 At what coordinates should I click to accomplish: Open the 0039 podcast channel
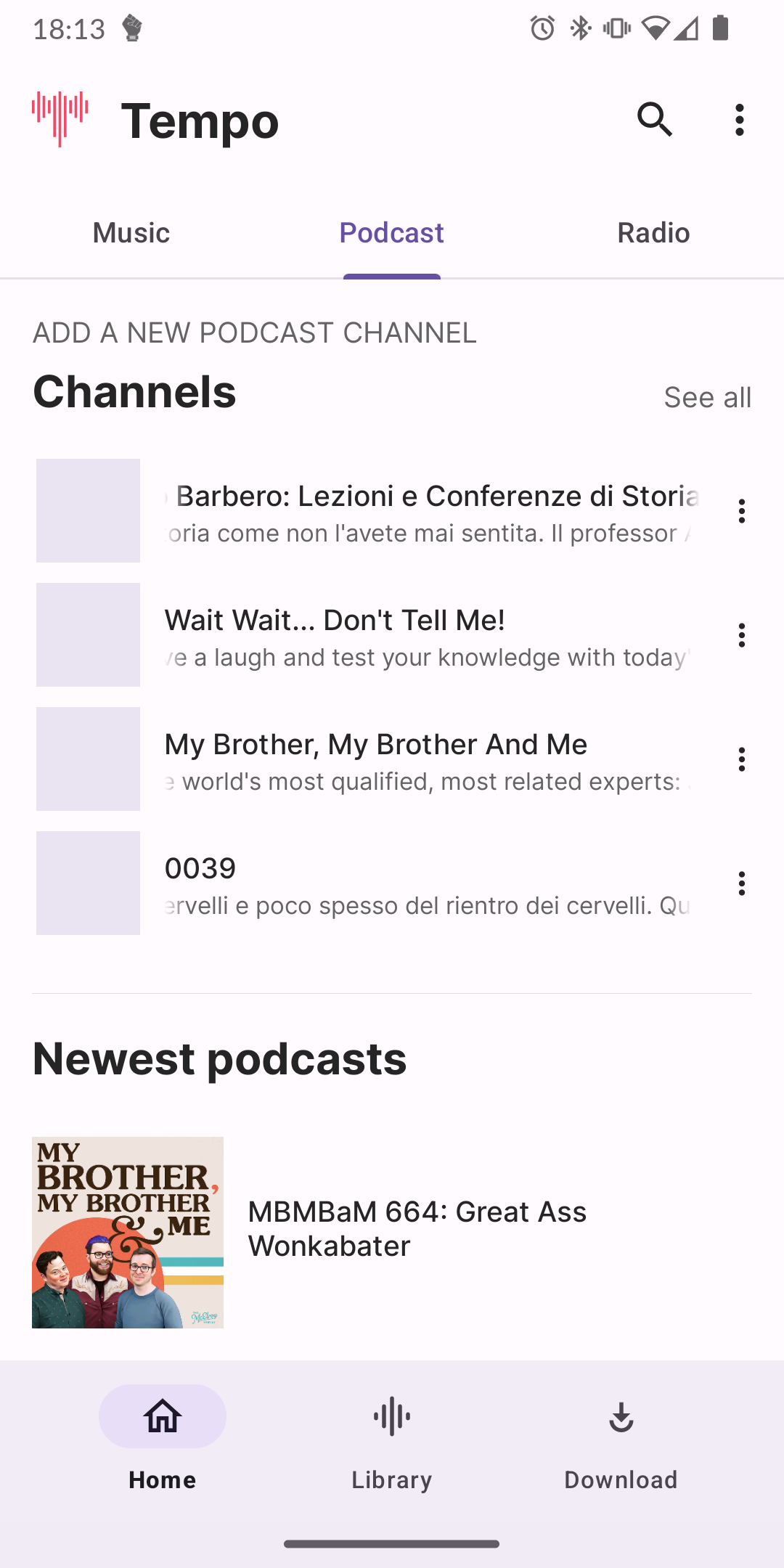point(428,883)
